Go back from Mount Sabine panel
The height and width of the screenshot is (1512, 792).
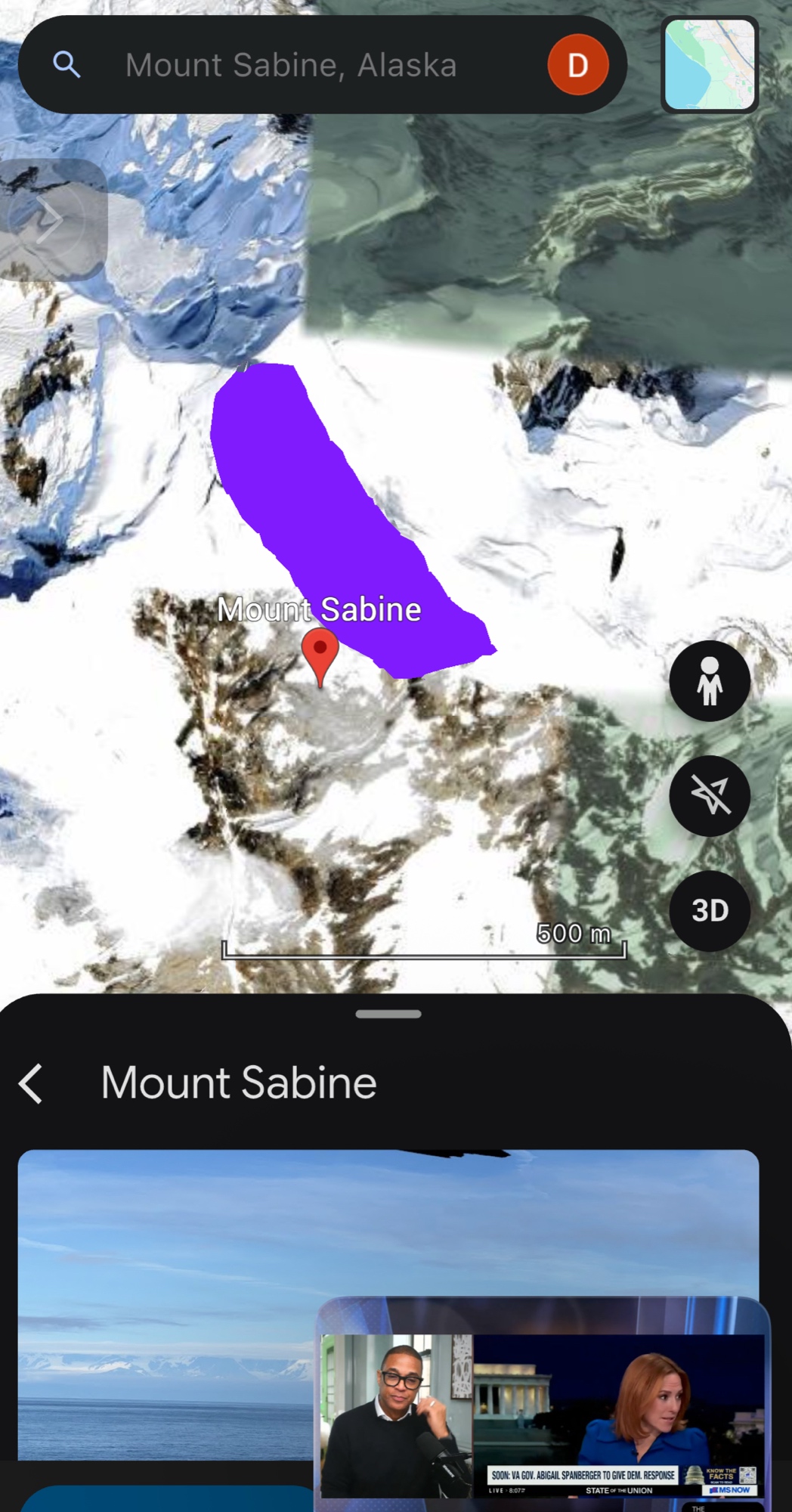pyautogui.click(x=32, y=1083)
